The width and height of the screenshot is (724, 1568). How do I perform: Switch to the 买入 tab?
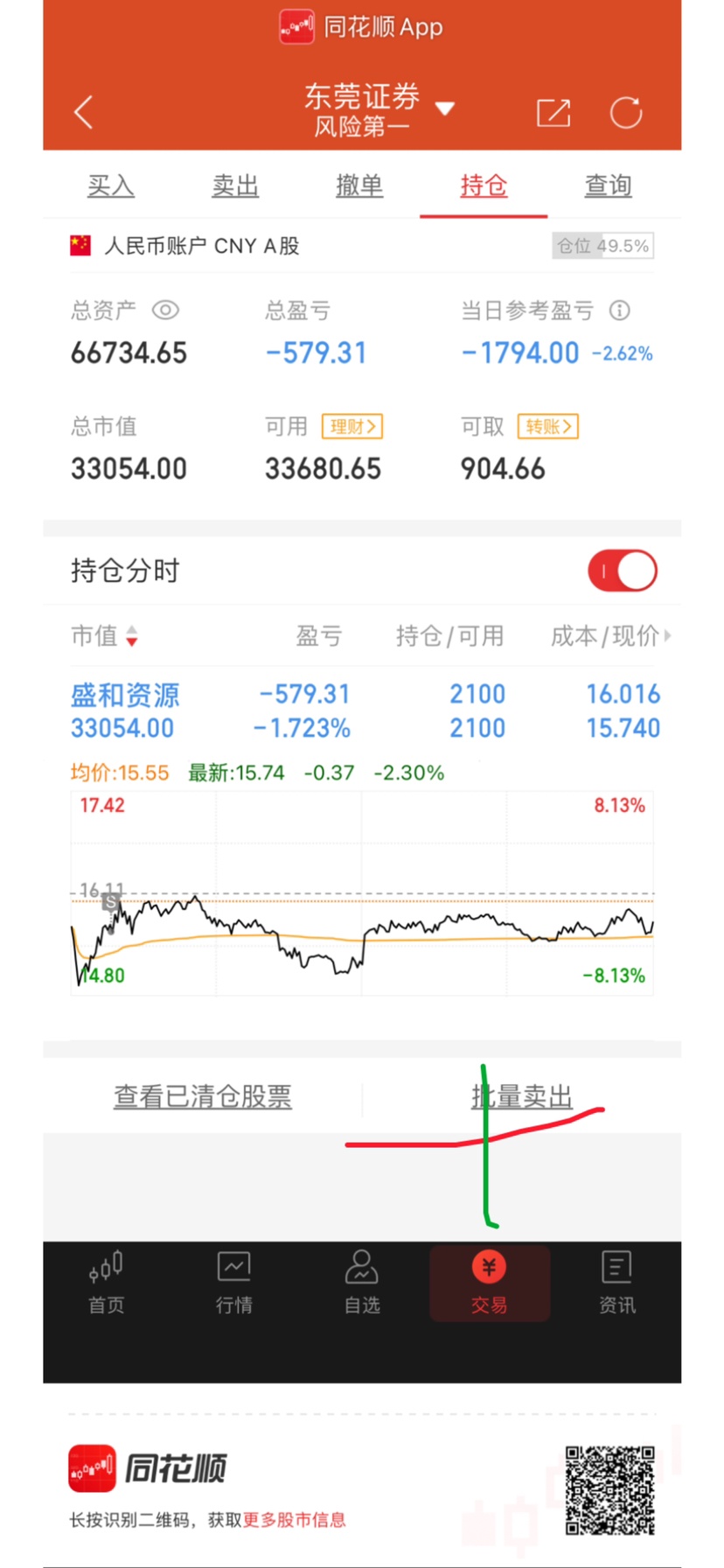coord(111,185)
